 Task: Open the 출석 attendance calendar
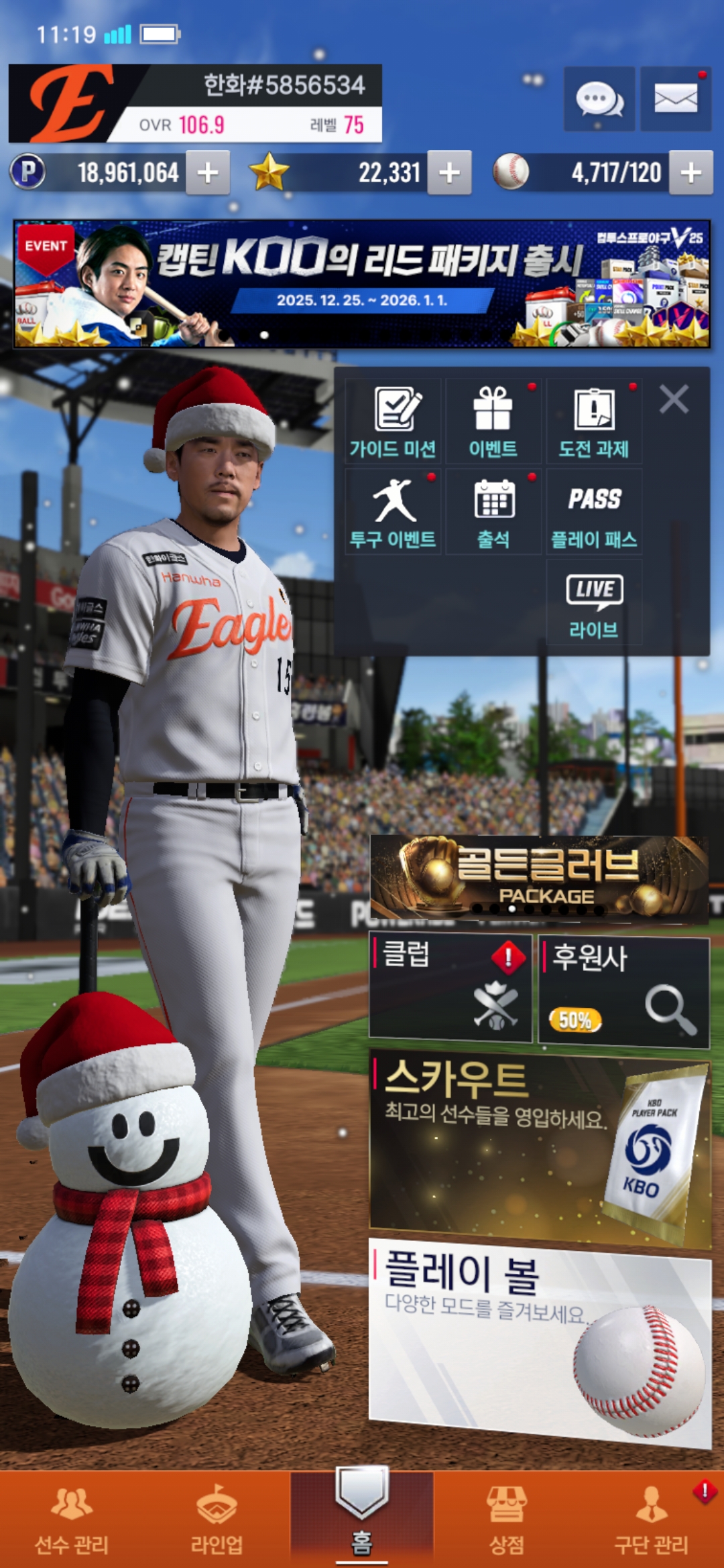coord(493,512)
